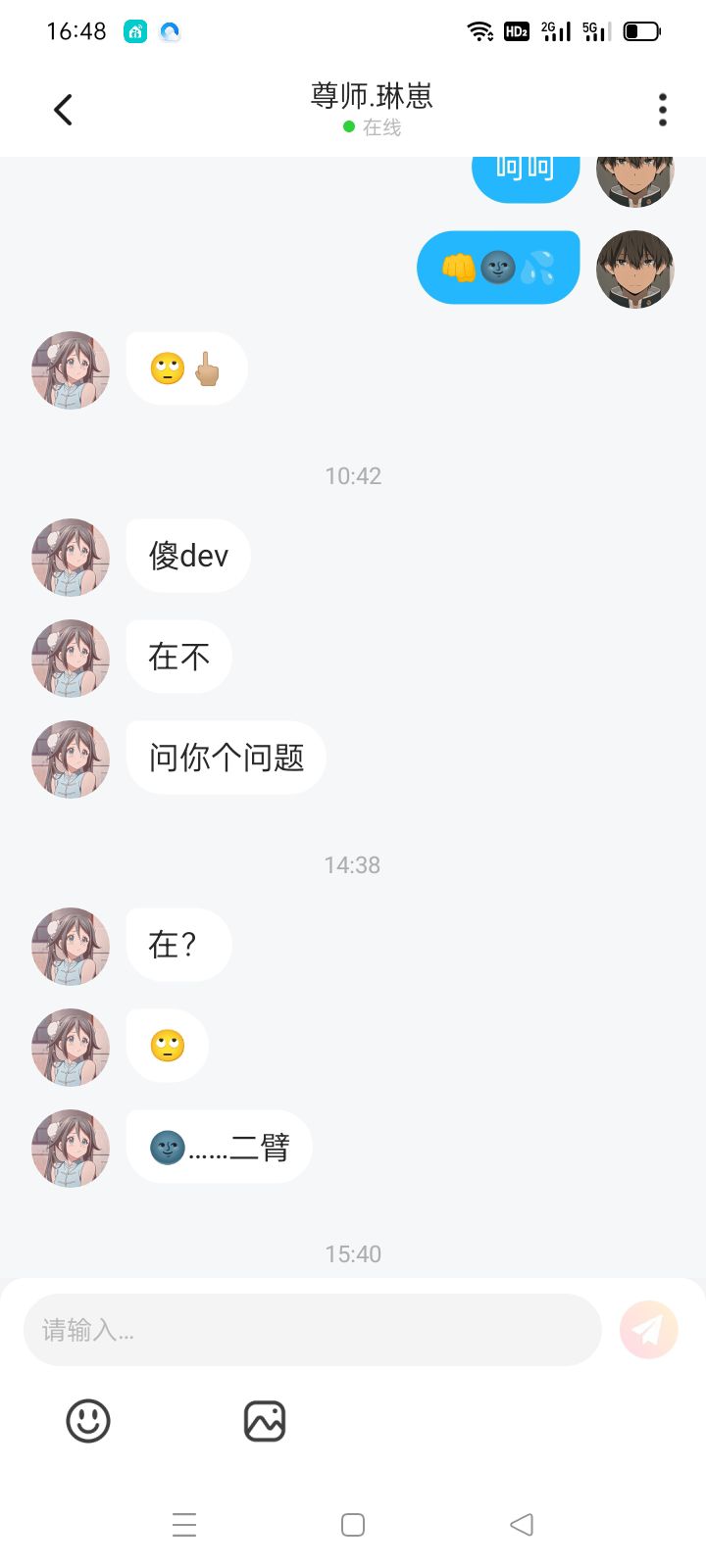Send the message with the paper plane

(648, 1330)
